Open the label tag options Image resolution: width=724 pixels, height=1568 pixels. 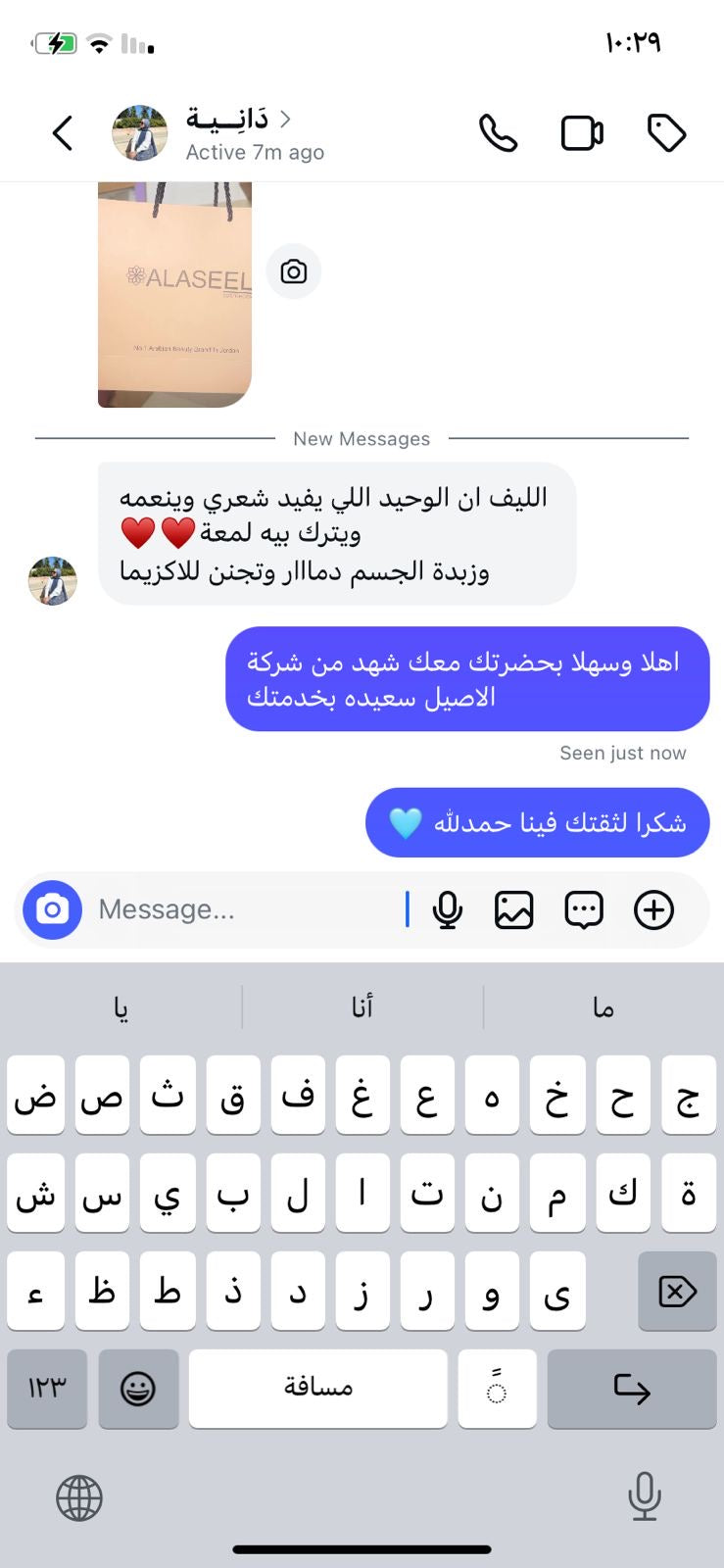[666, 133]
